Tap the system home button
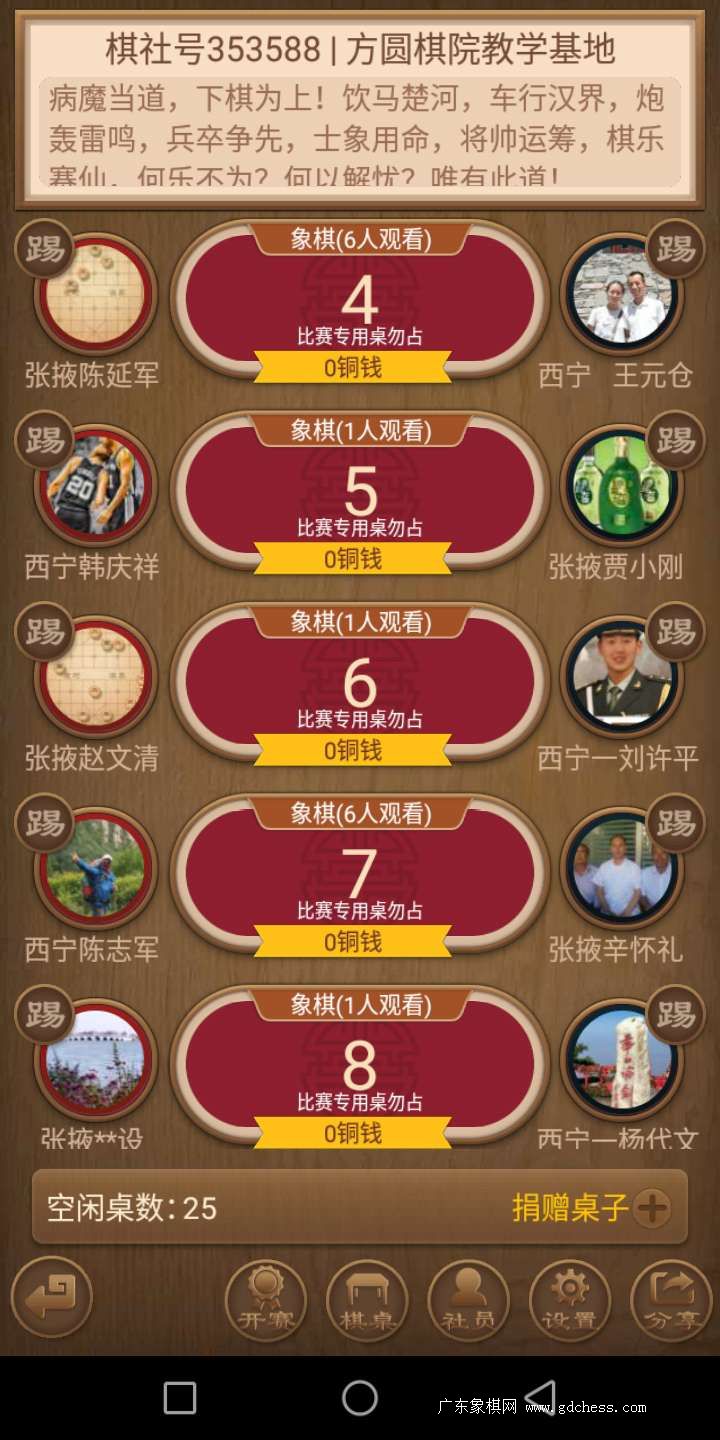Image resolution: width=720 pixels, height=1440 pixels. pos(360,1397)
